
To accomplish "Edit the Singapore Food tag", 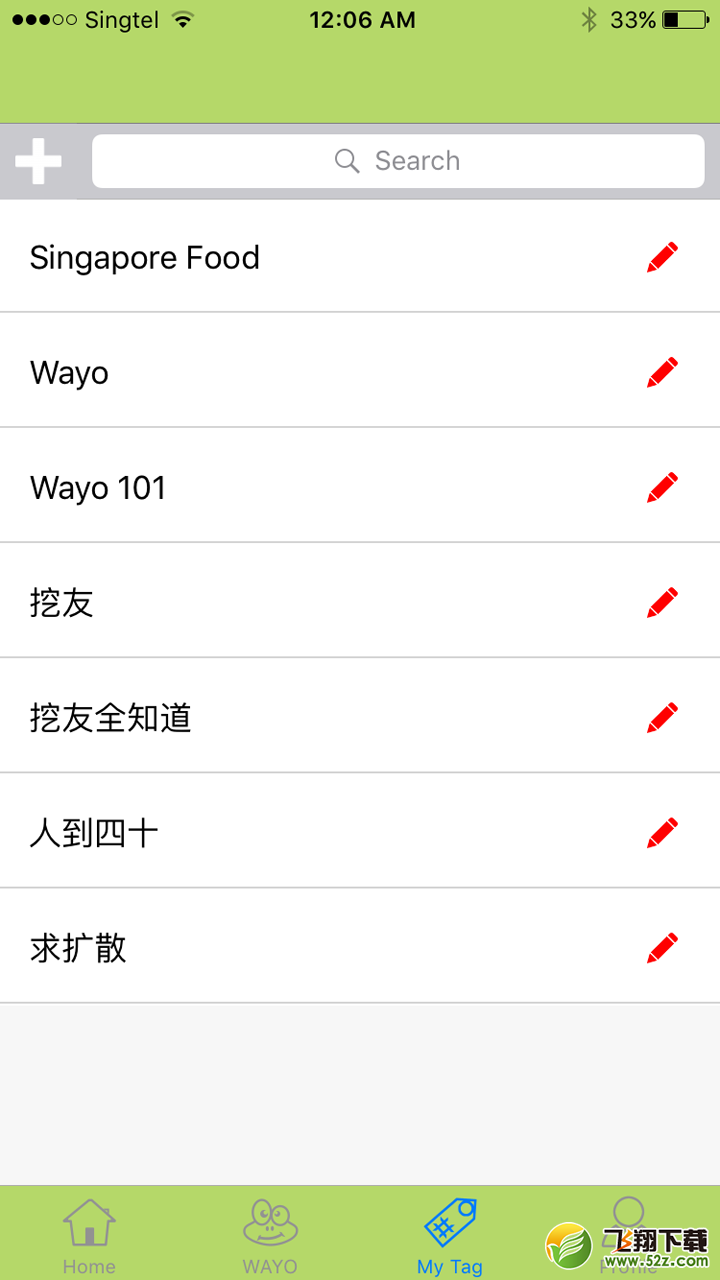I will click(662, 257).
